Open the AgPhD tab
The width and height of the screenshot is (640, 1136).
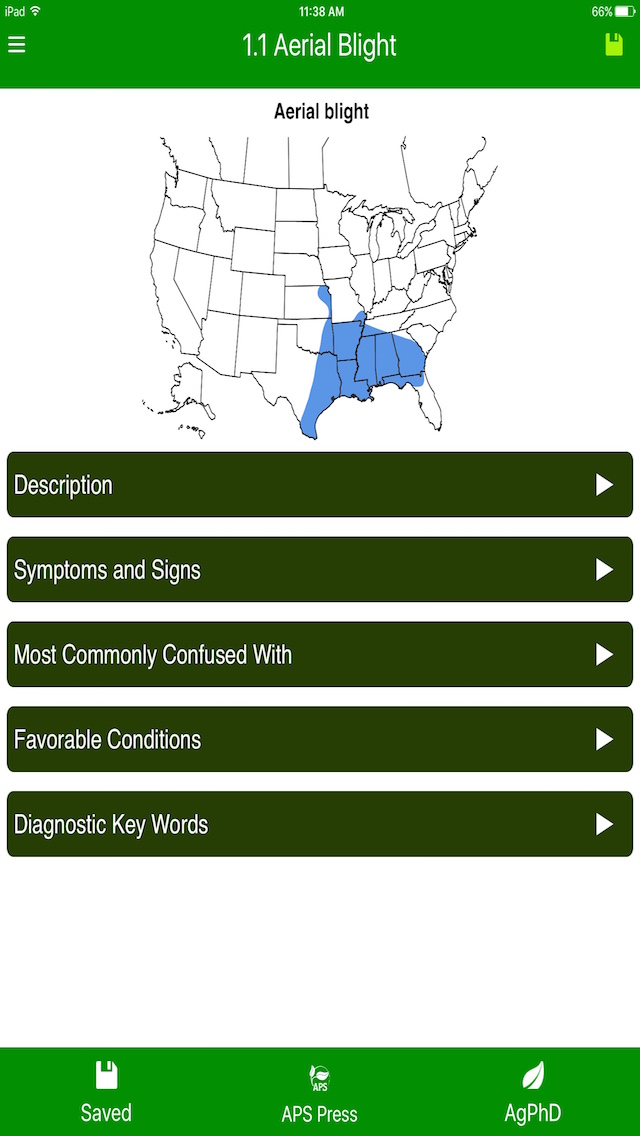click(x=533, y=1092)
